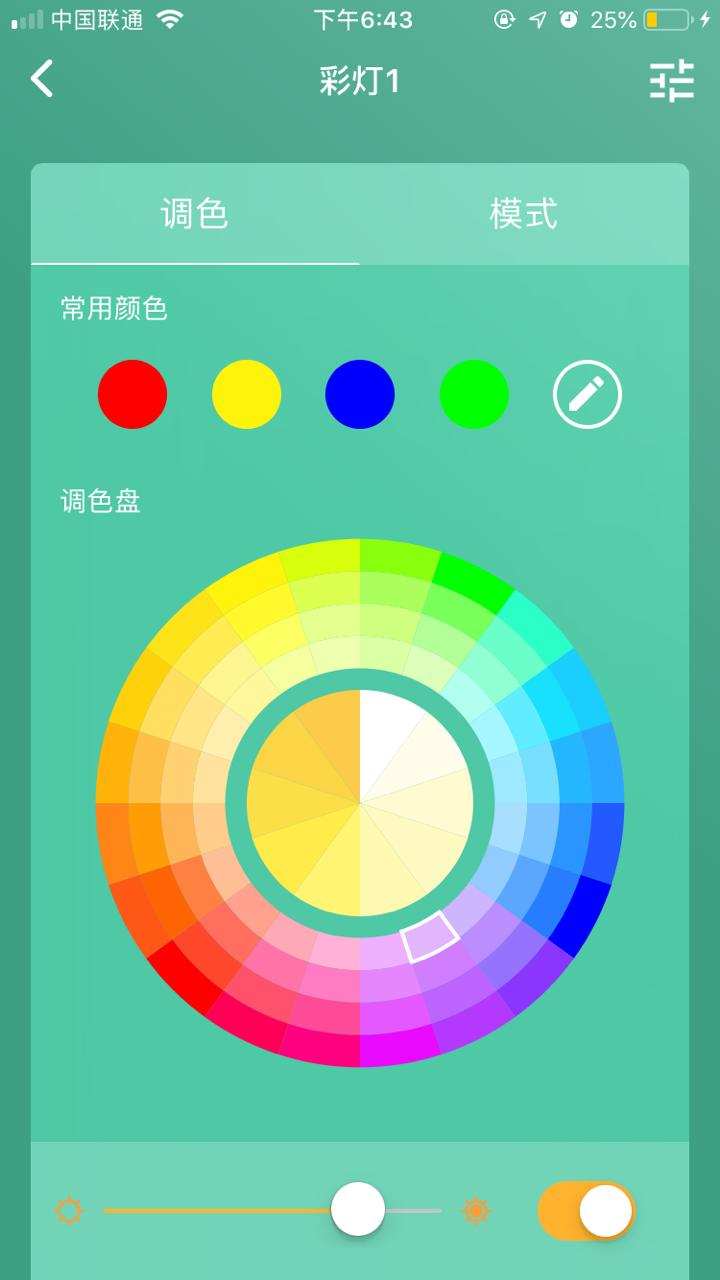
Task: Edit common colors with the pencil icon
Action: pos(588,395)
